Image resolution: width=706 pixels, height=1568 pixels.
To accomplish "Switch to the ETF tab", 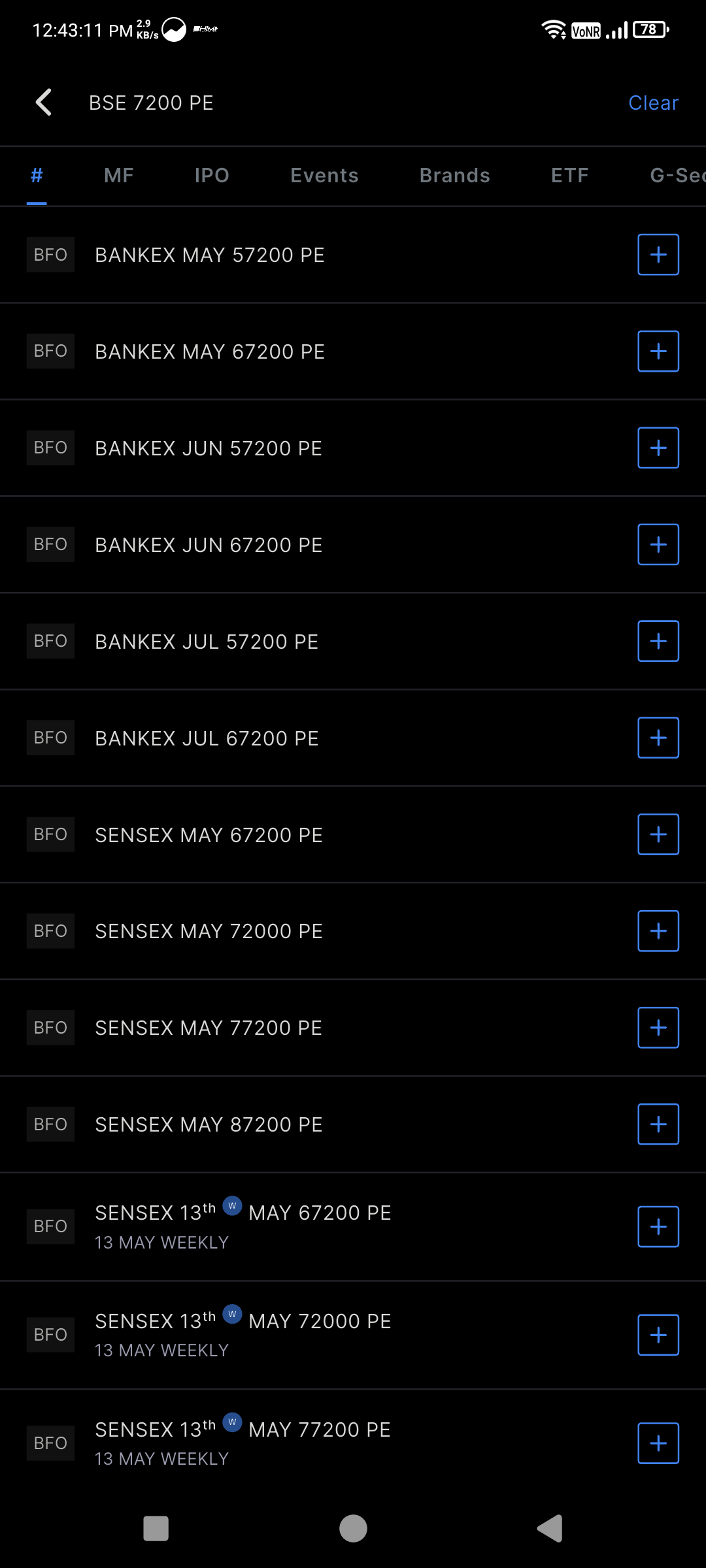I will click(x=570, y=175).
